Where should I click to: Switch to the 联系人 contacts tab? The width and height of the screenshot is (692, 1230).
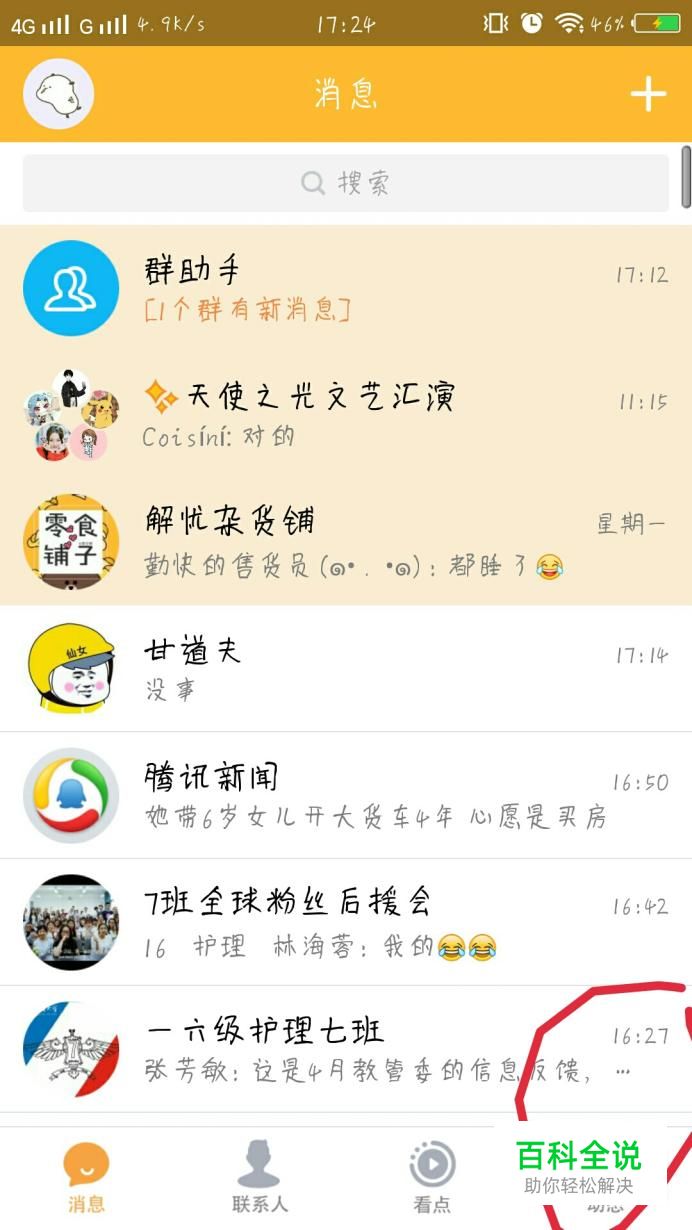[259, 1179]
